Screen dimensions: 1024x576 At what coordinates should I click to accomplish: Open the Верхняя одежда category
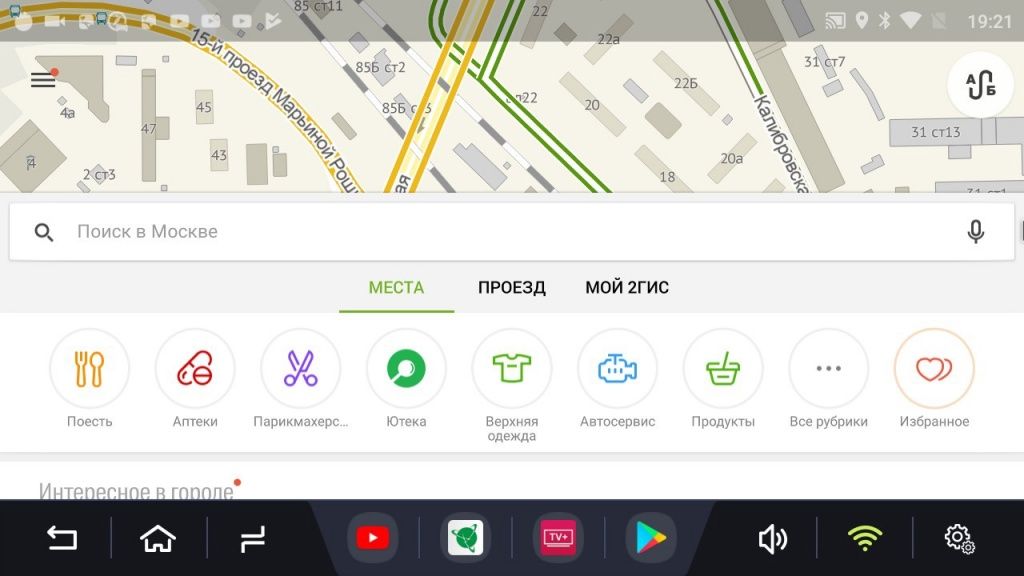(x=512, y=371)
